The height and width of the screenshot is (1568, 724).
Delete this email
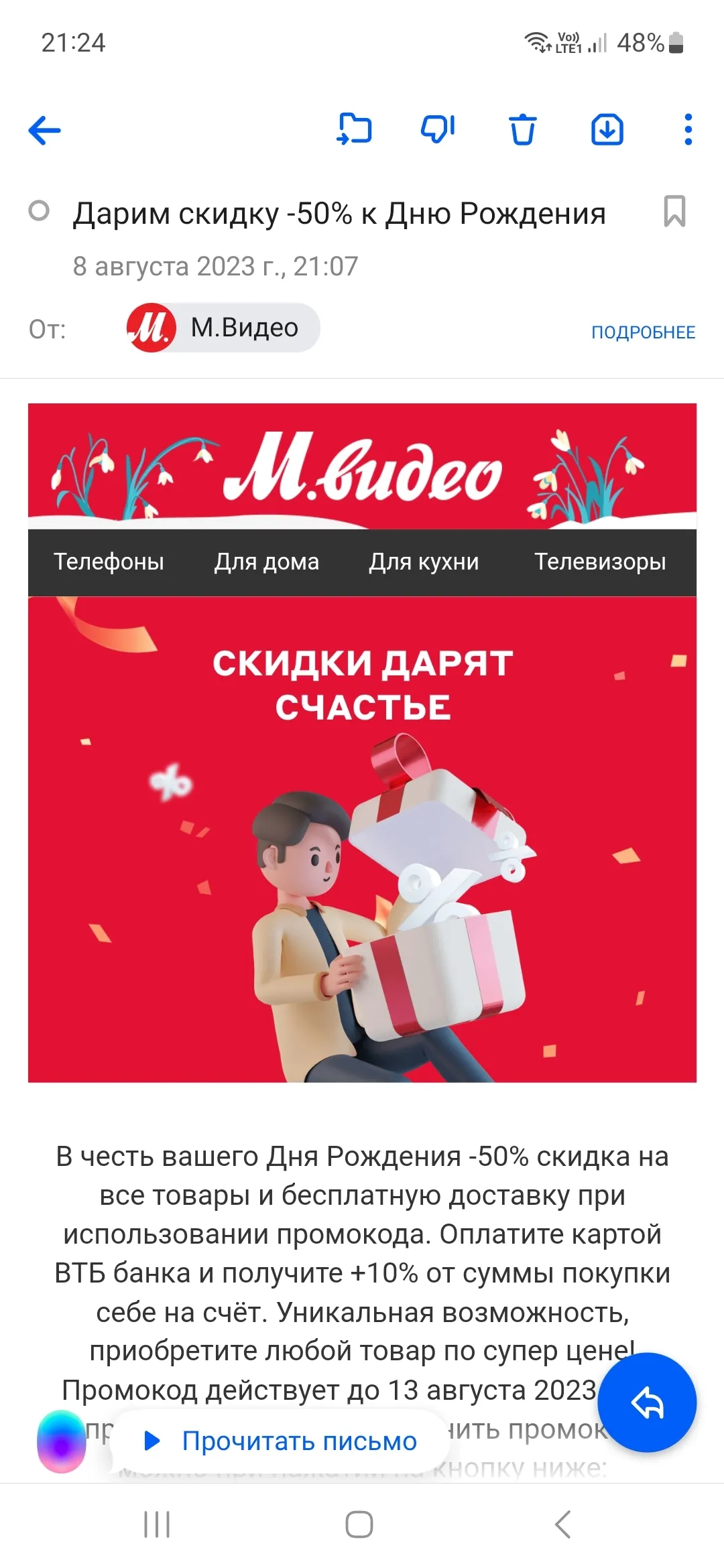(x=523, y=129)
